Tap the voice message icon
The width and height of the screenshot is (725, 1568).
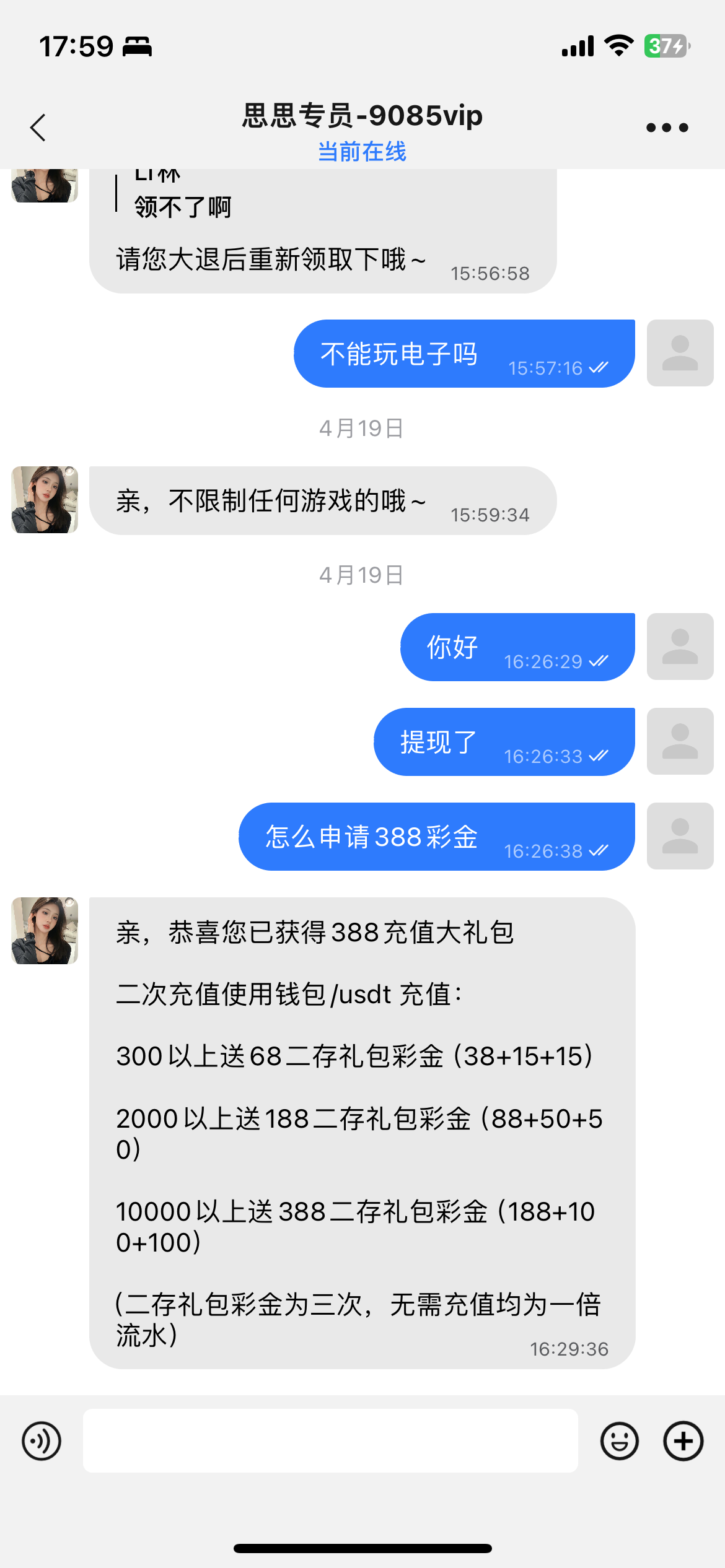42,1441
